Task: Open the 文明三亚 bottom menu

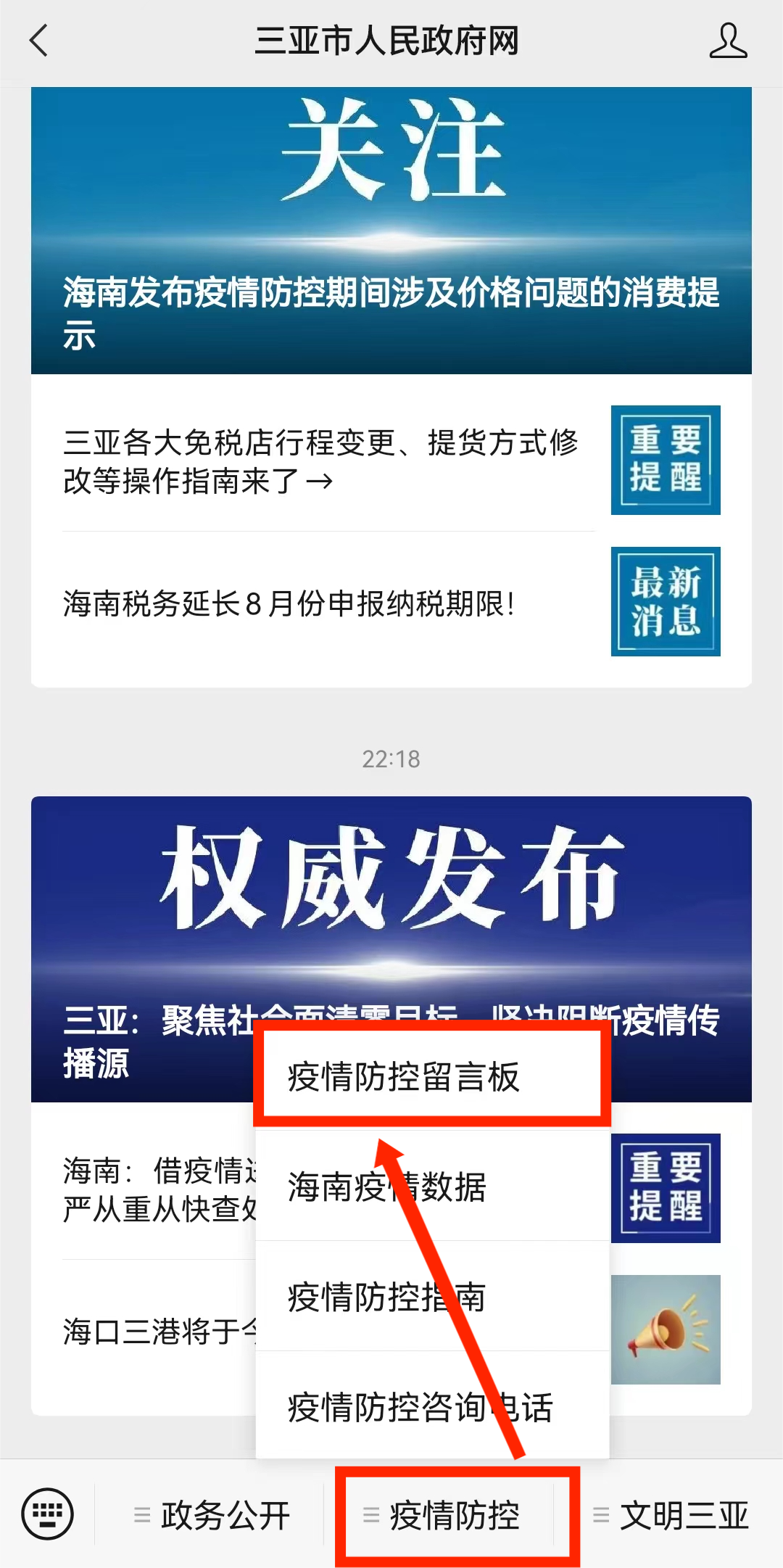Action: tap(673, 1516)
